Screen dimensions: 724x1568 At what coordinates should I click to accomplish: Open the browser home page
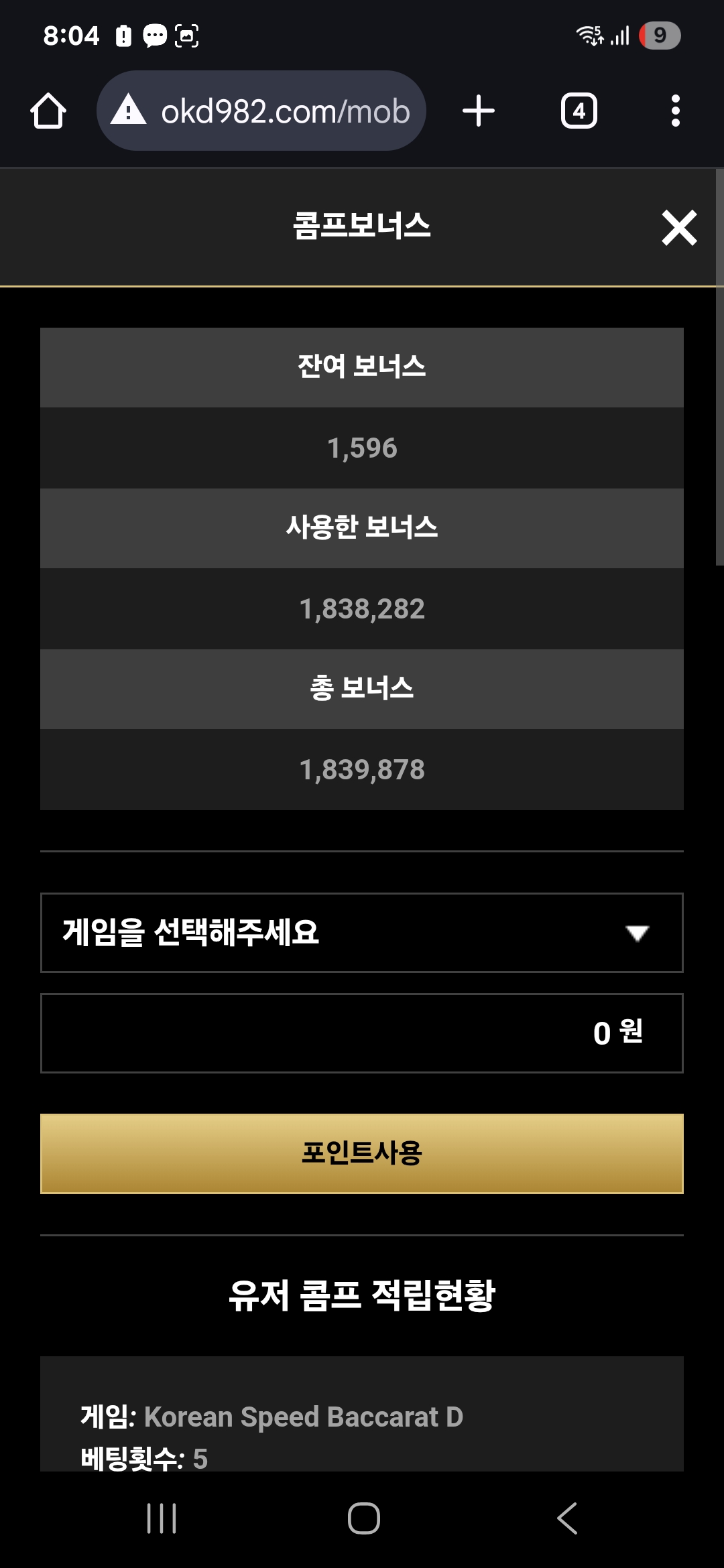pos(48,111)
